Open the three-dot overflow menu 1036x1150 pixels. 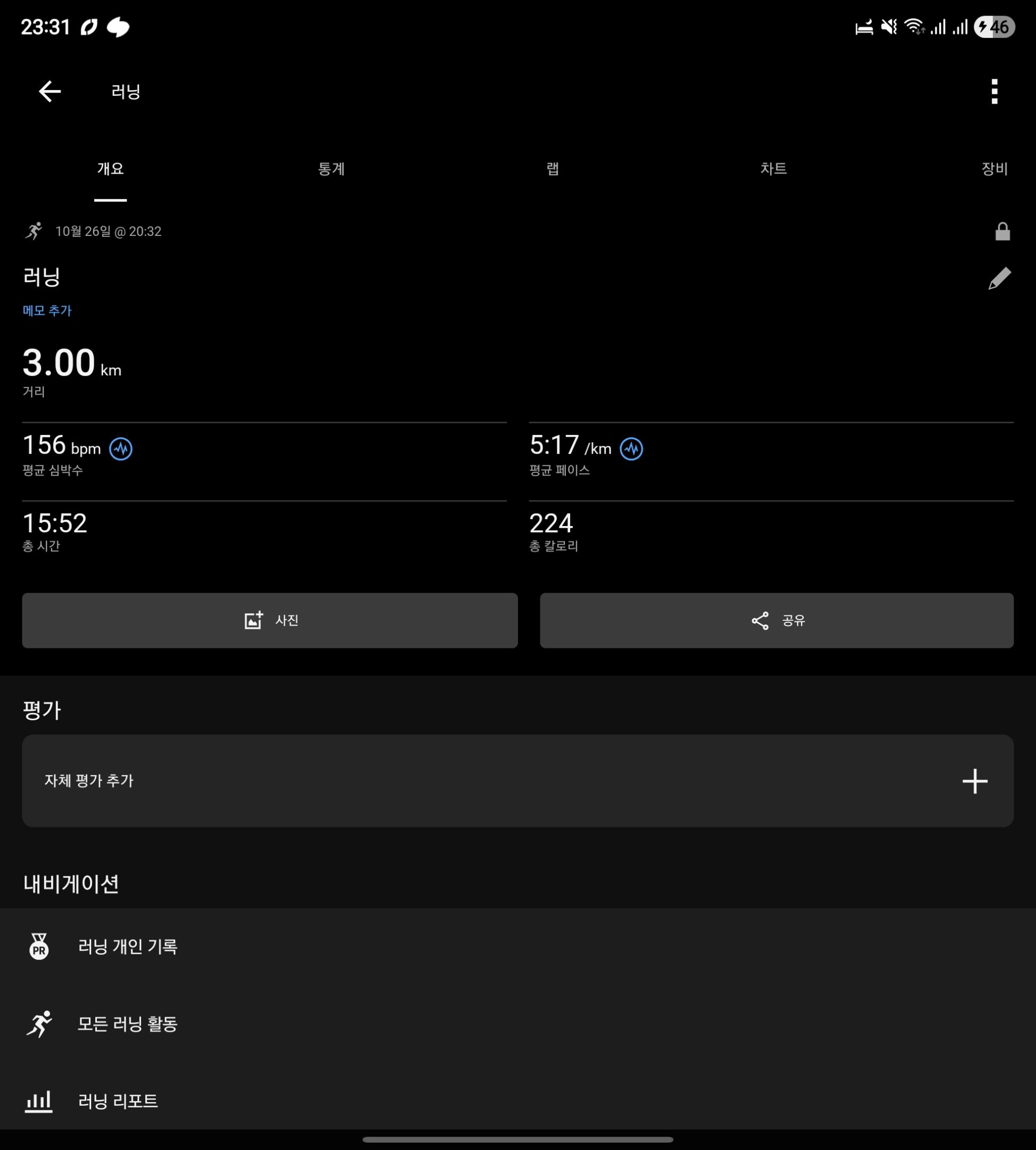point(994,91)
